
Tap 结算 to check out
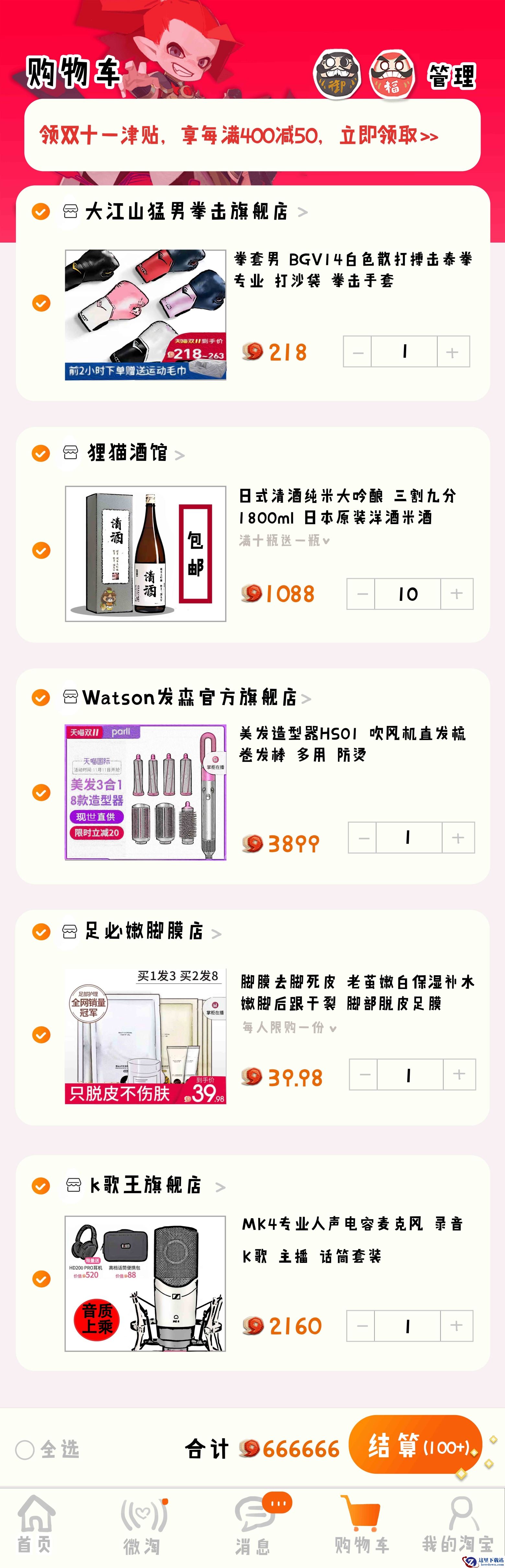(415, 1445)
